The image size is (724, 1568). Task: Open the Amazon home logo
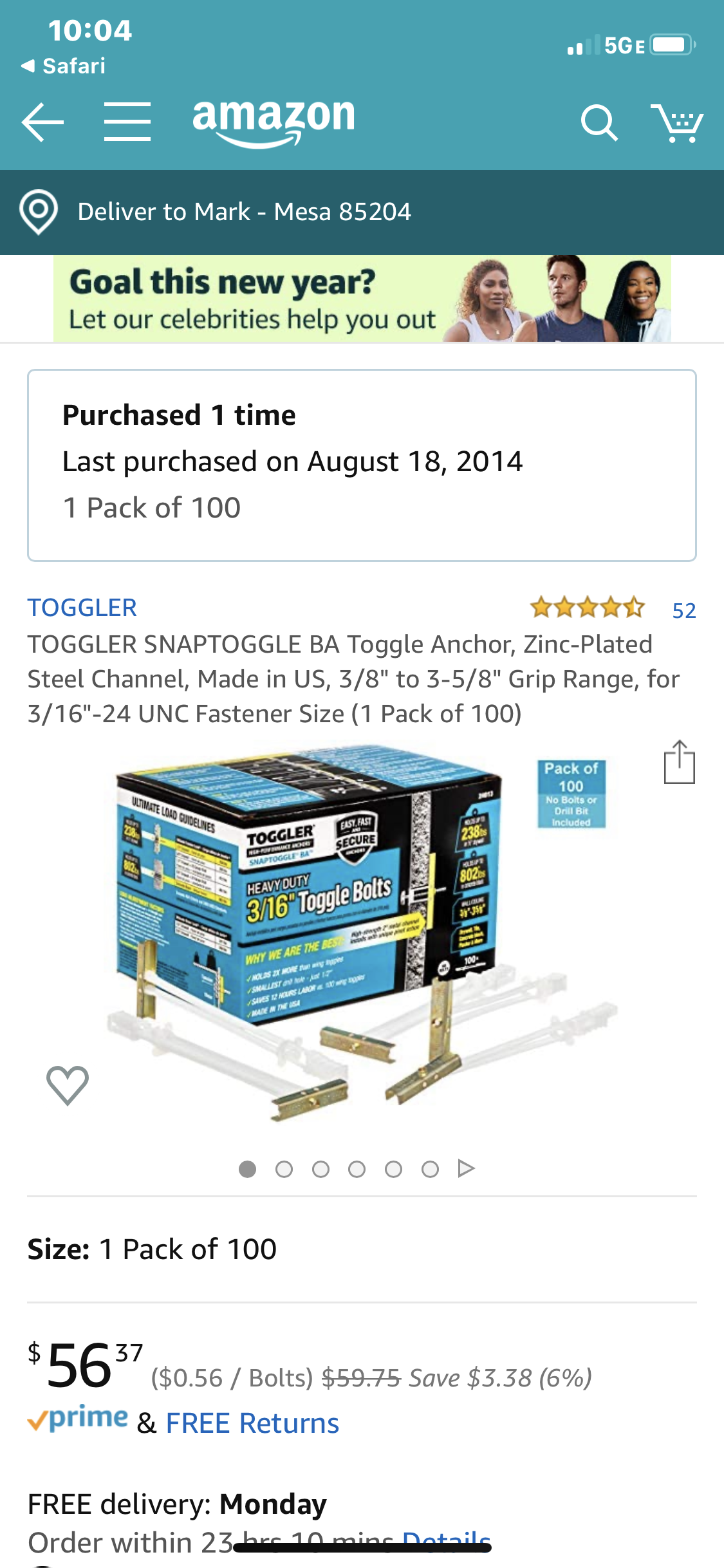pos(274,122)
